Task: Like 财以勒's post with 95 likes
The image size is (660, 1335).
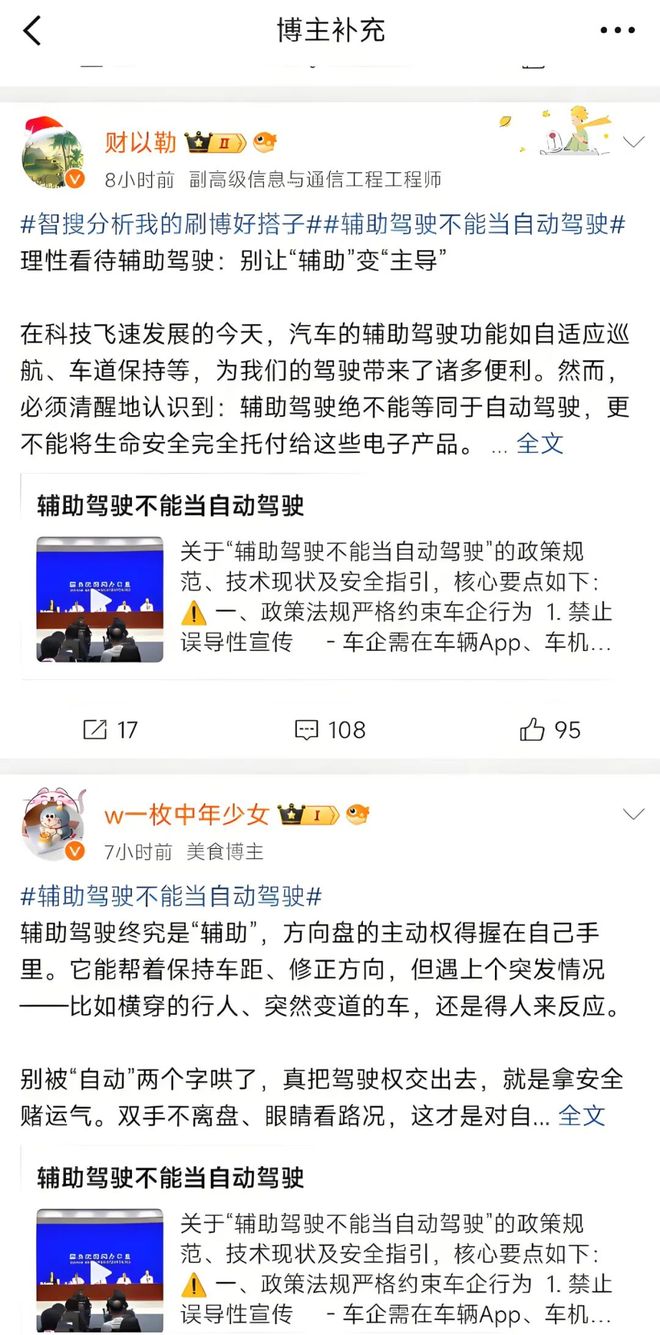Action: tap(550, 730)
